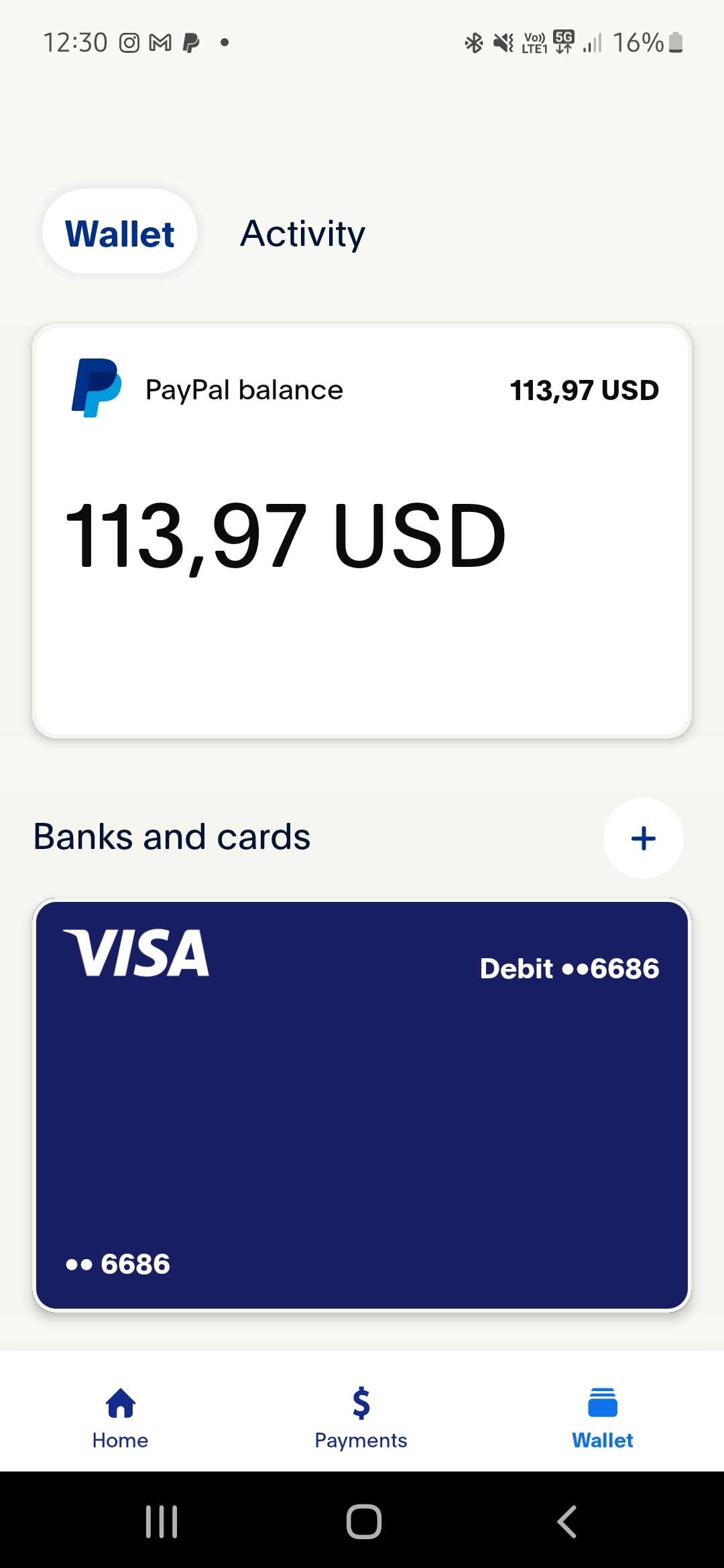Open the recent apps view
The image size is (724, 1568).
pos(162,1521)
